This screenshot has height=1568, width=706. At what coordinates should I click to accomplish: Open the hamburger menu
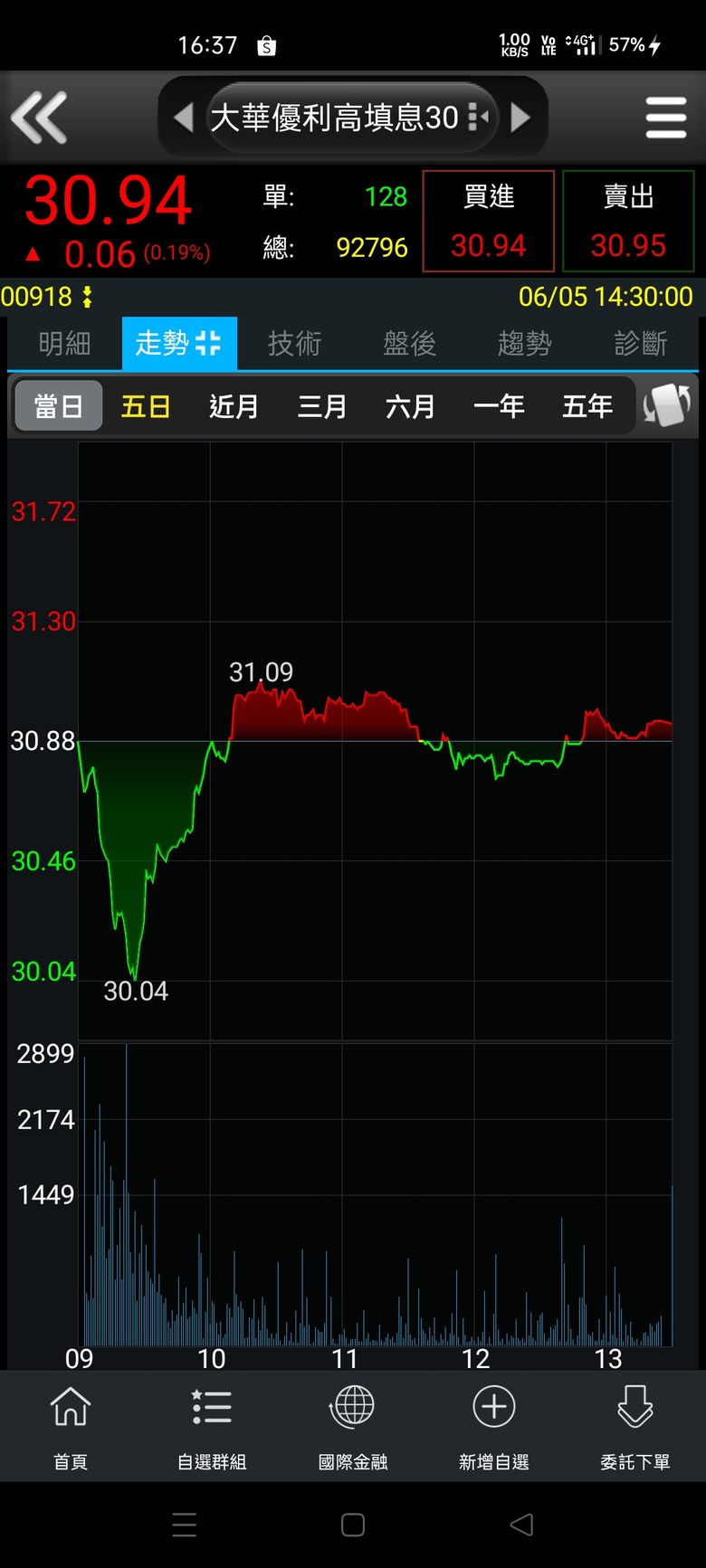[666, 118]
